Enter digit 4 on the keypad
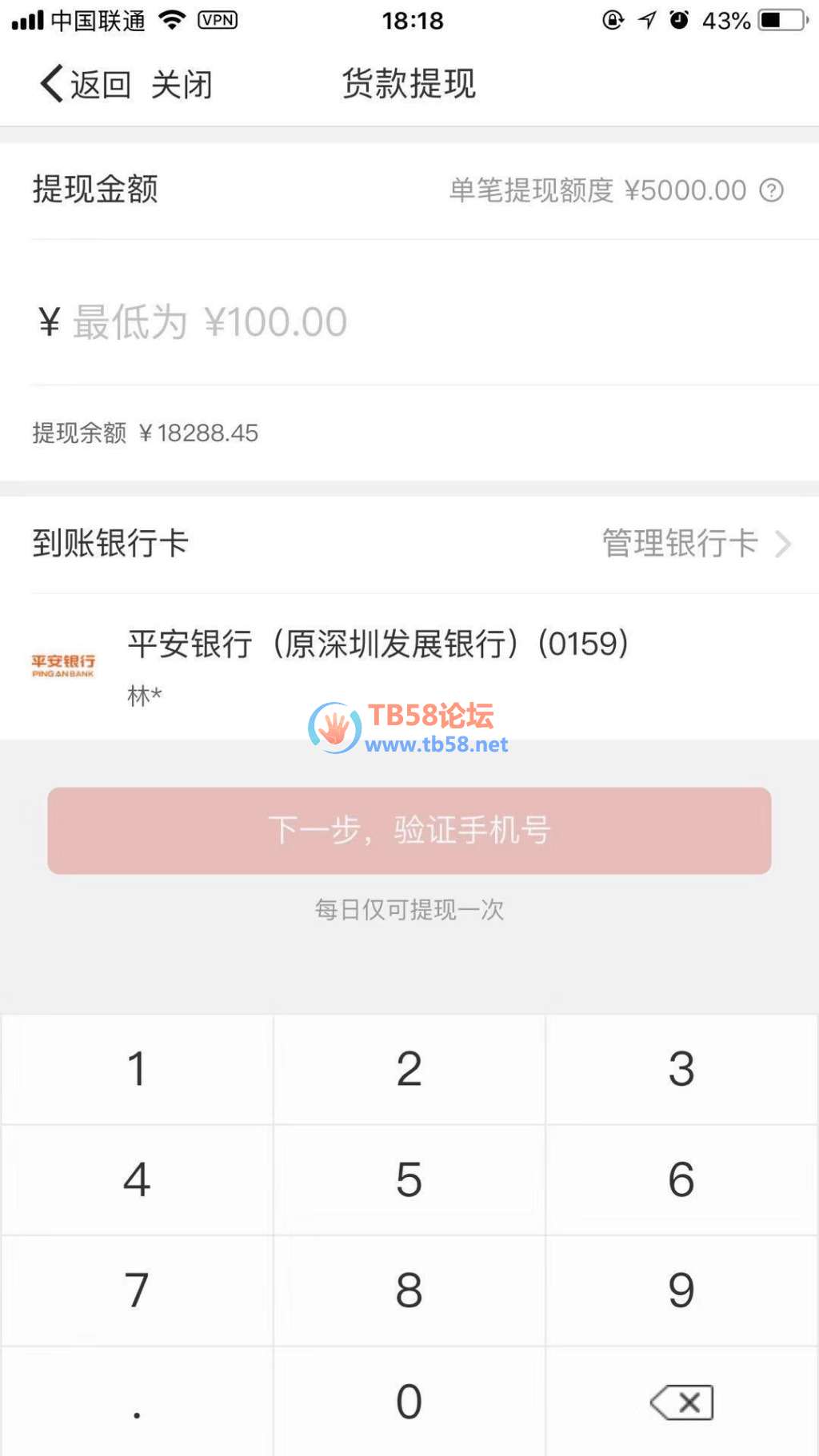The image size is (819, 1456). [137, 1179]
